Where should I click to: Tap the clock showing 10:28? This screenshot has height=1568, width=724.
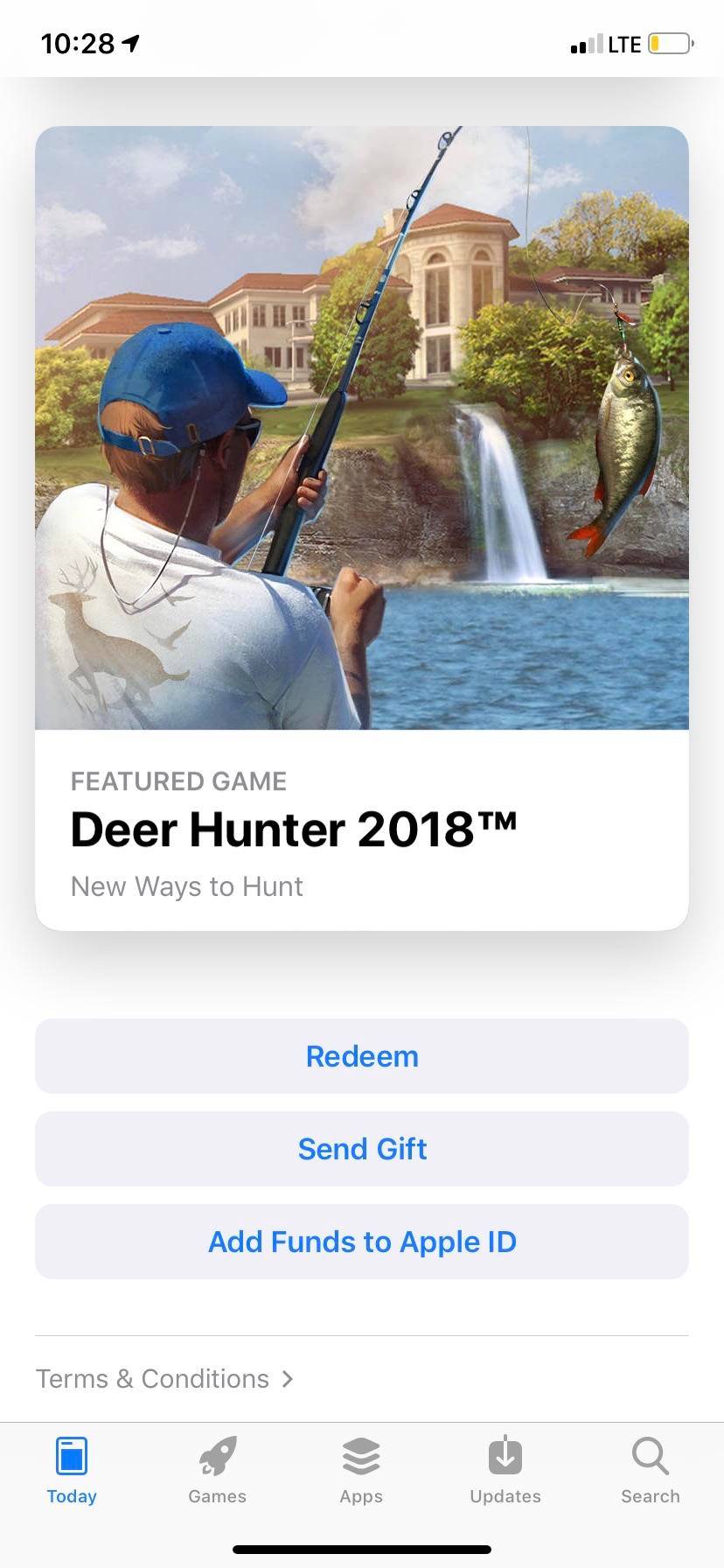79,43
